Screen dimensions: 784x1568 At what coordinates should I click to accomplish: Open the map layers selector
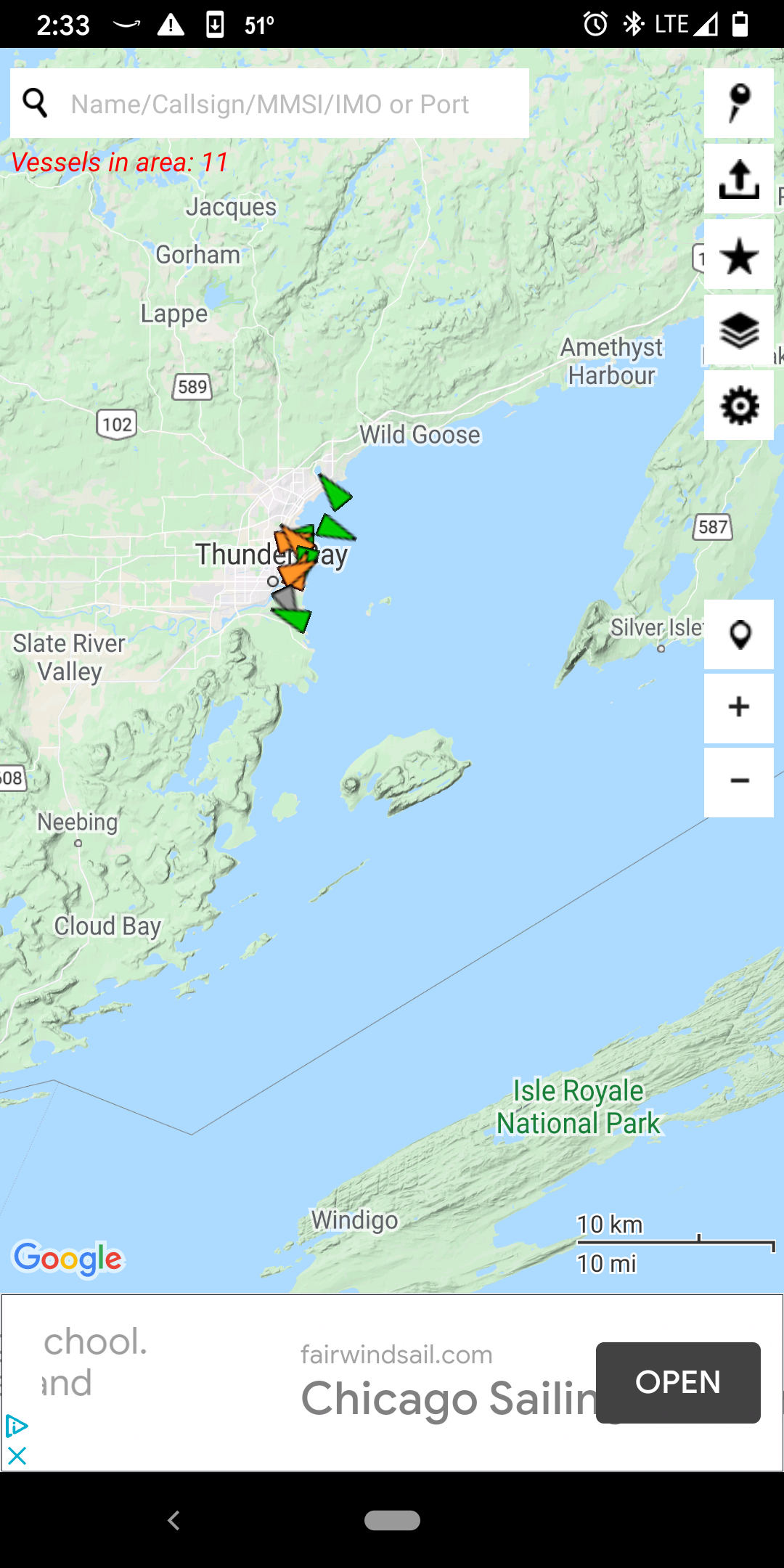[739, 330]
